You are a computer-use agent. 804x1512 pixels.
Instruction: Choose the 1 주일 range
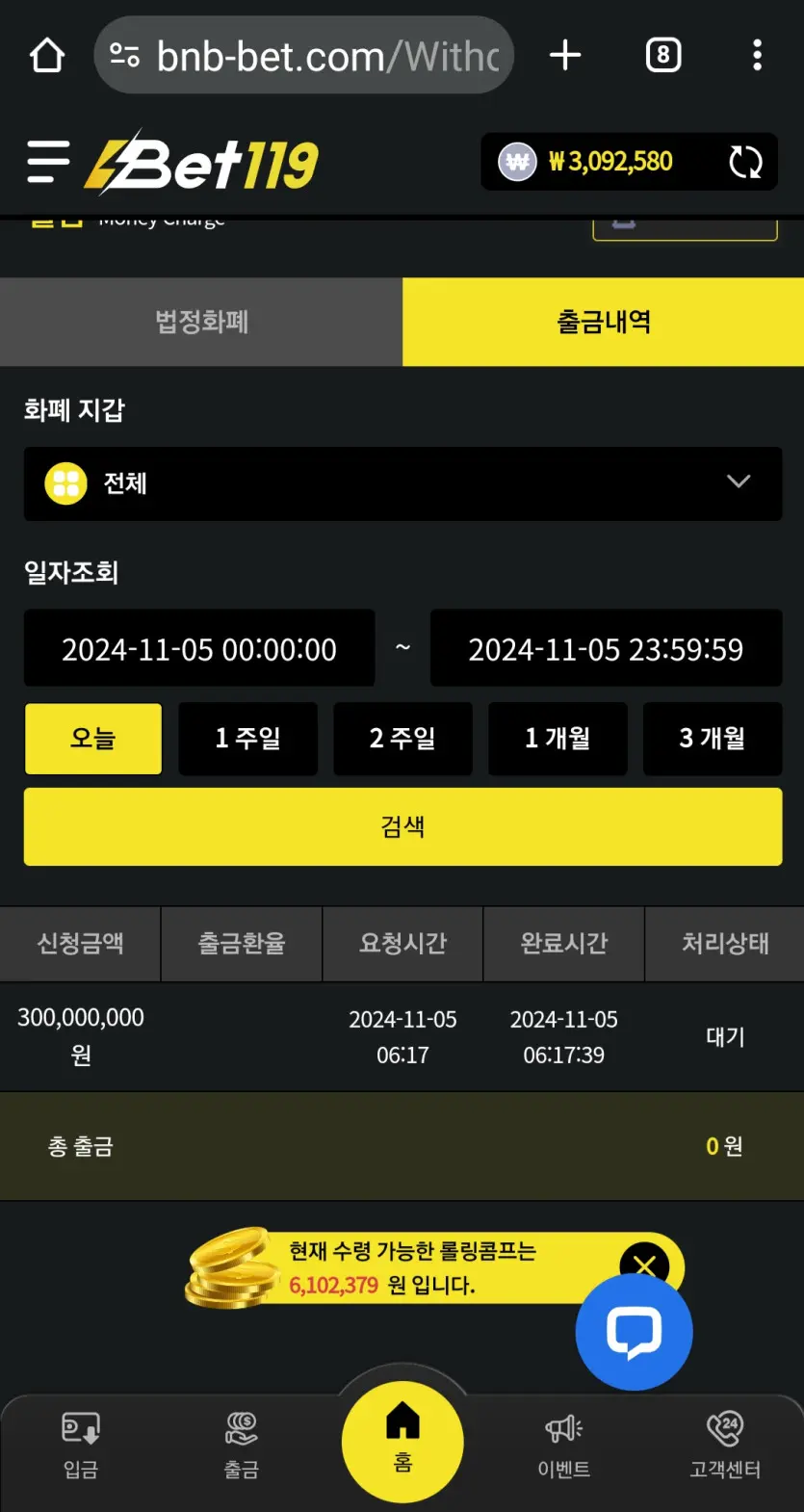pos(247,739)
